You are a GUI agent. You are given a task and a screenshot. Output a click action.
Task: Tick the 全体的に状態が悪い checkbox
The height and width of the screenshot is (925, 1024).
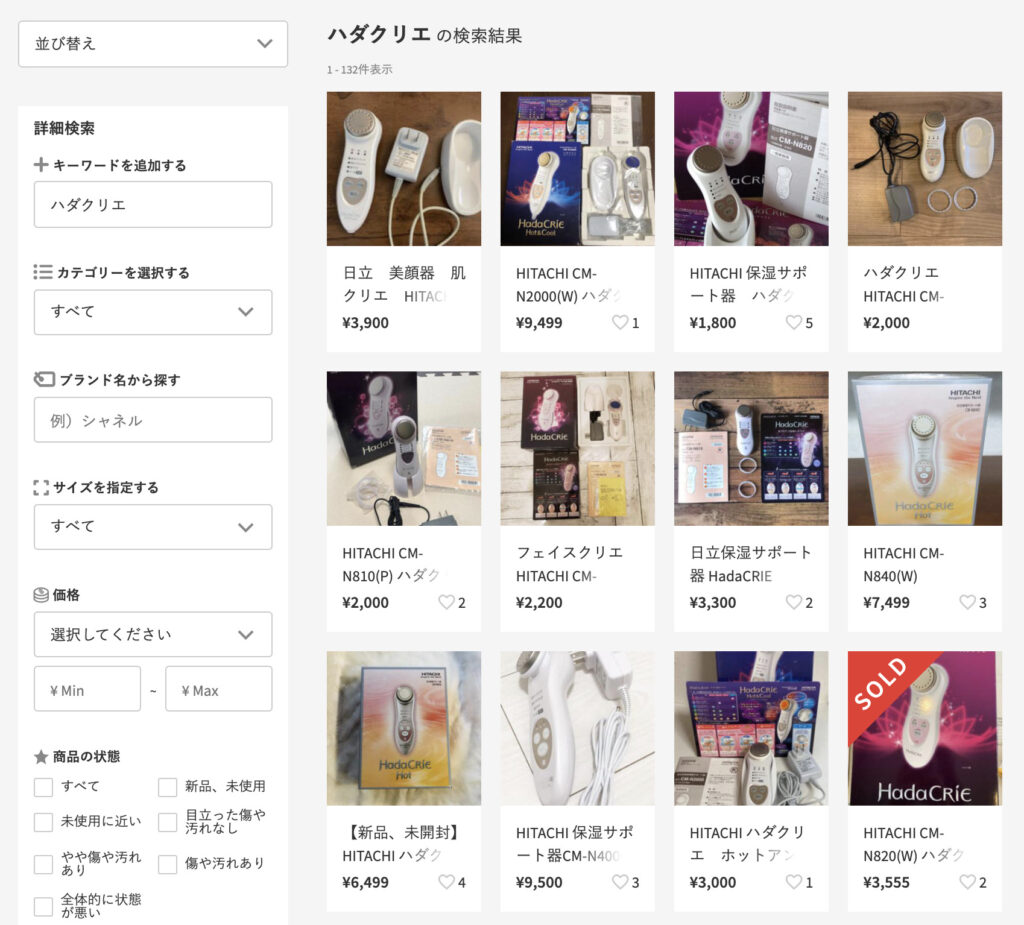tap(44, 906)
